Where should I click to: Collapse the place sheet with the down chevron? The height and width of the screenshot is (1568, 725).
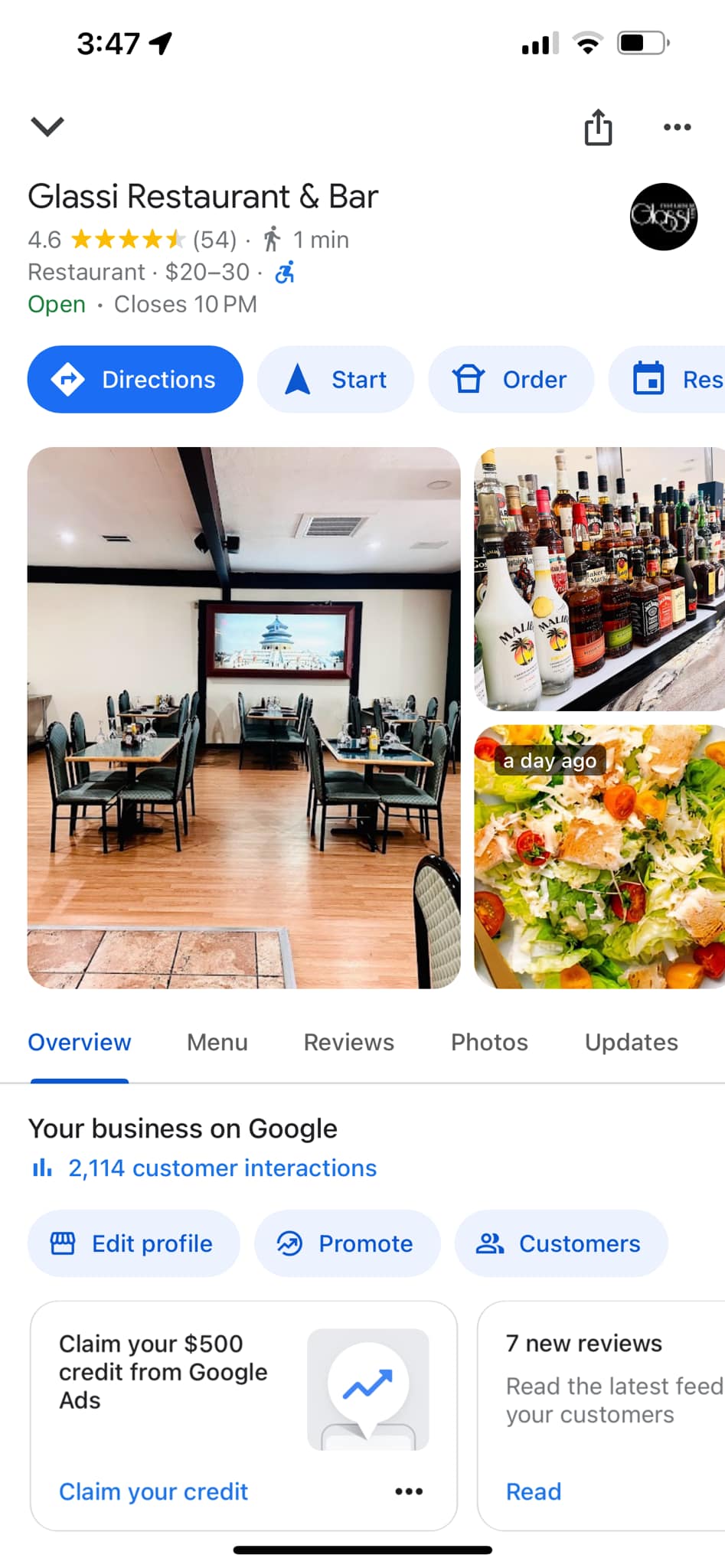[47, 126]
